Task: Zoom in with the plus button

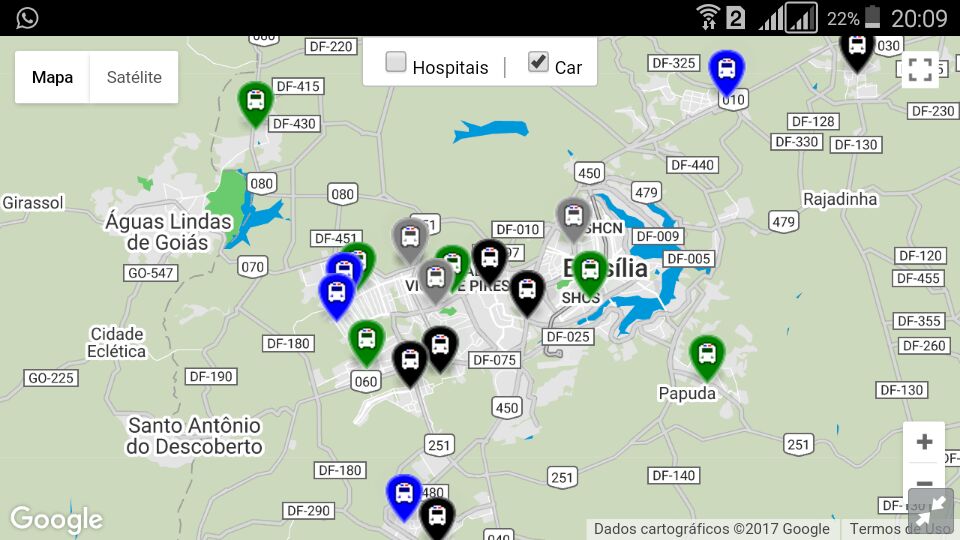Action: click(x=924, y=442)
